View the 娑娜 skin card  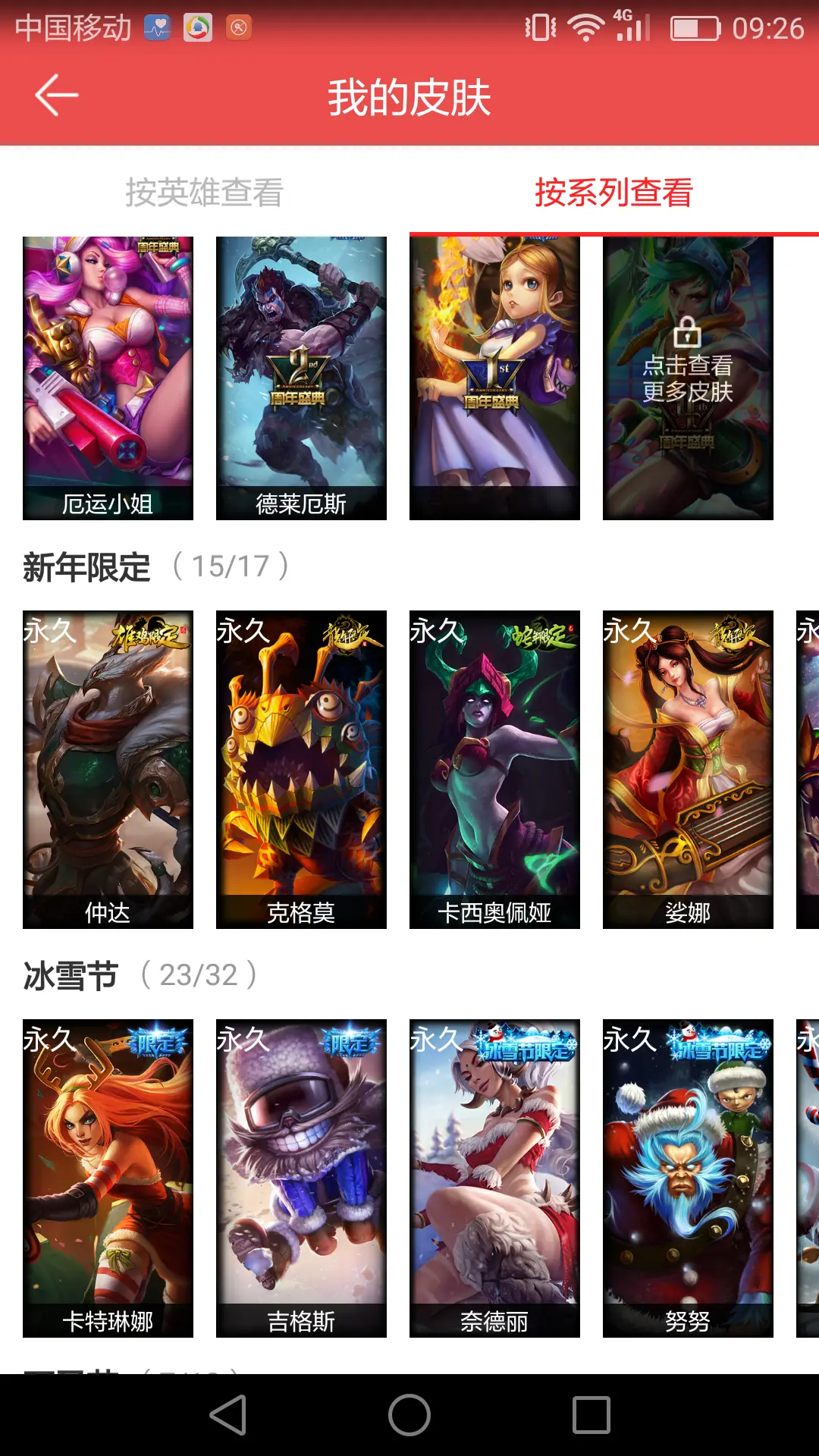coord(688,769)
